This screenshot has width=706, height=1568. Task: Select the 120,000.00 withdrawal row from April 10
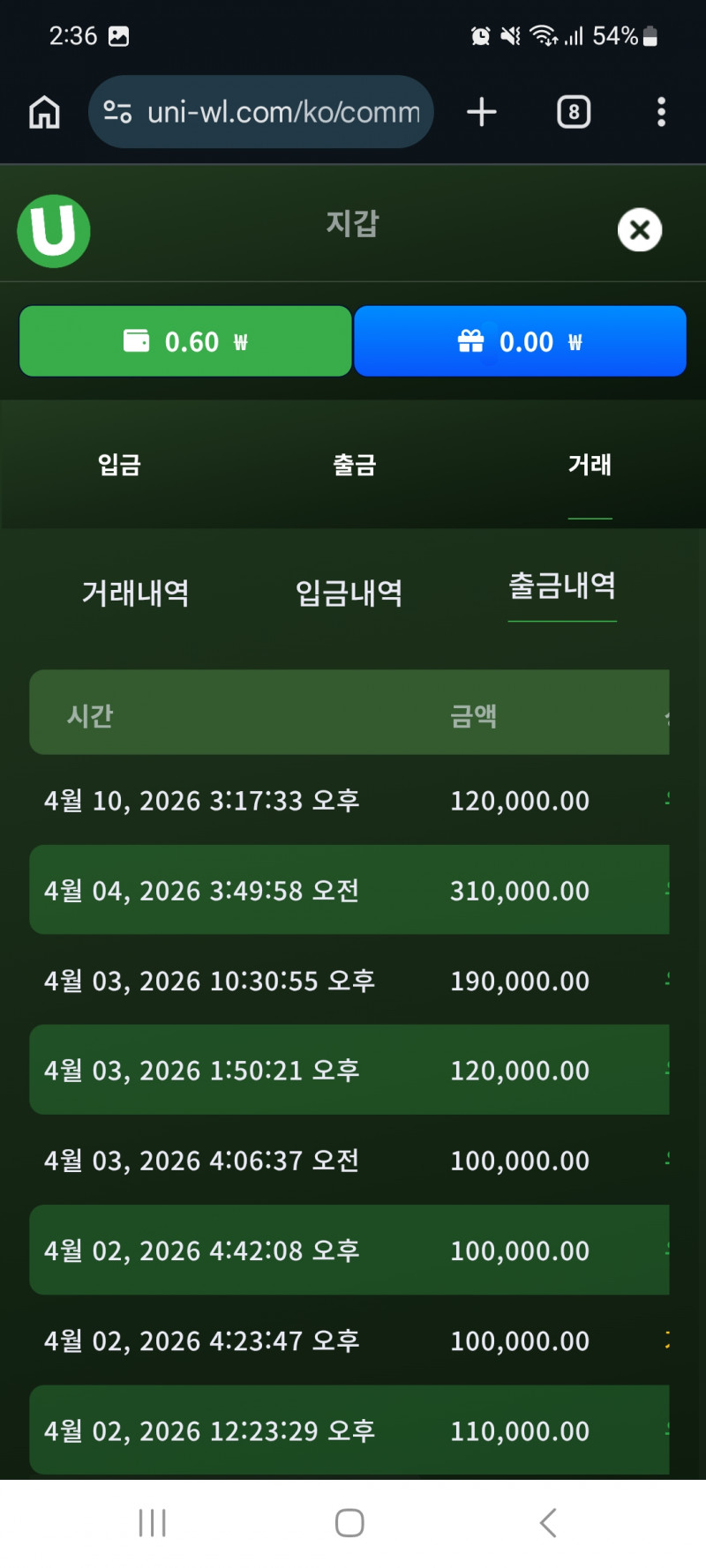(x=349, y=801)
